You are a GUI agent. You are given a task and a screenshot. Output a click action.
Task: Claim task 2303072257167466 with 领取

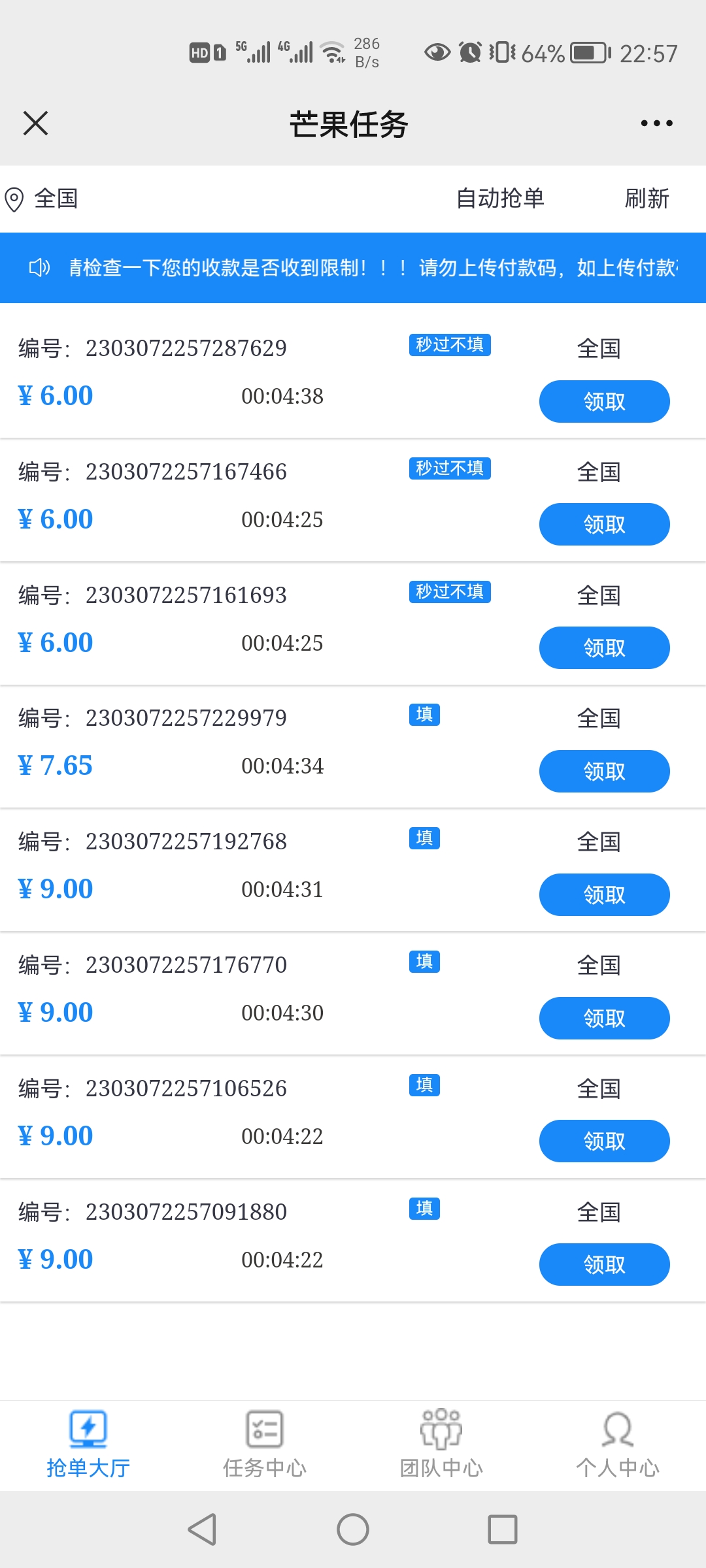pos(604,524)
